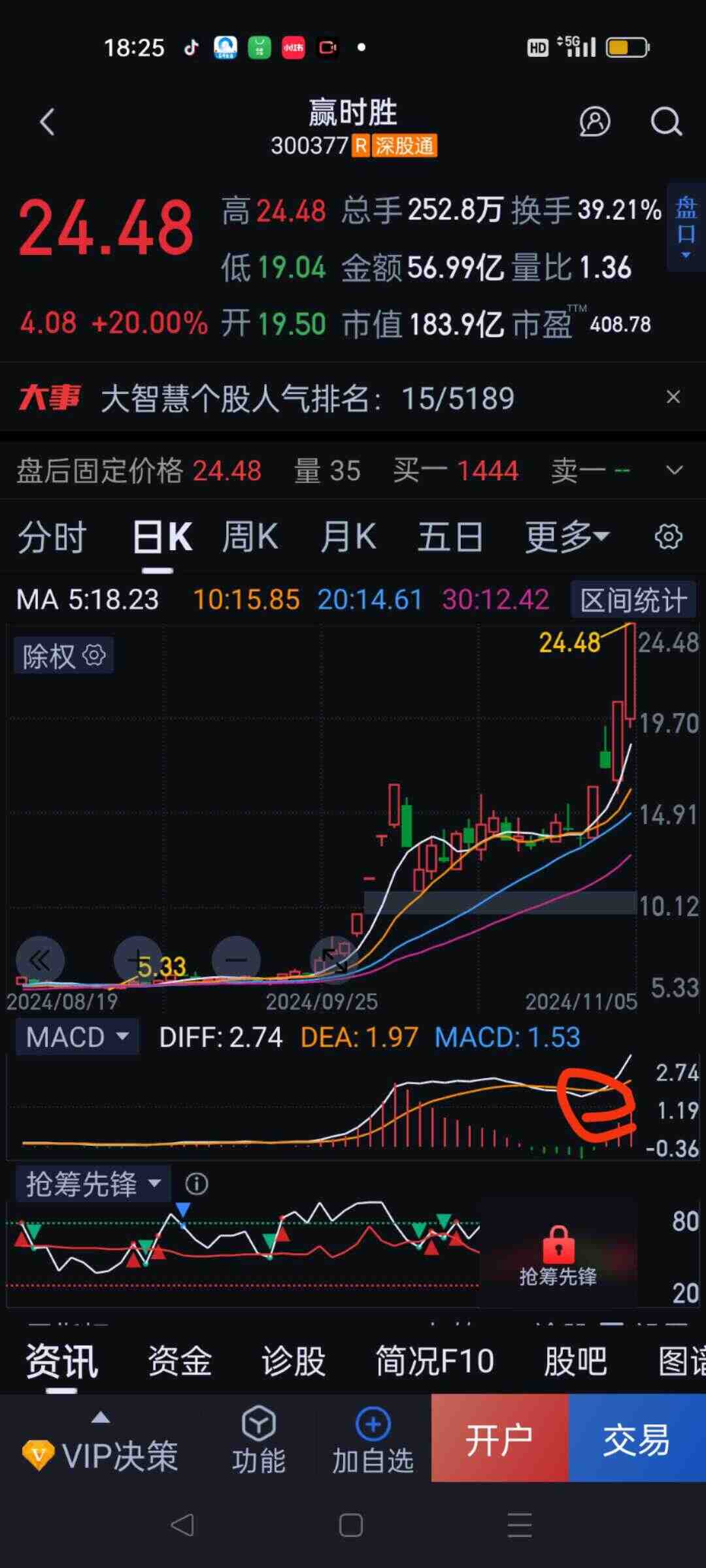
Task: Tap the 开户 button
Action: pyautogui.click(x=500, y=1438)
